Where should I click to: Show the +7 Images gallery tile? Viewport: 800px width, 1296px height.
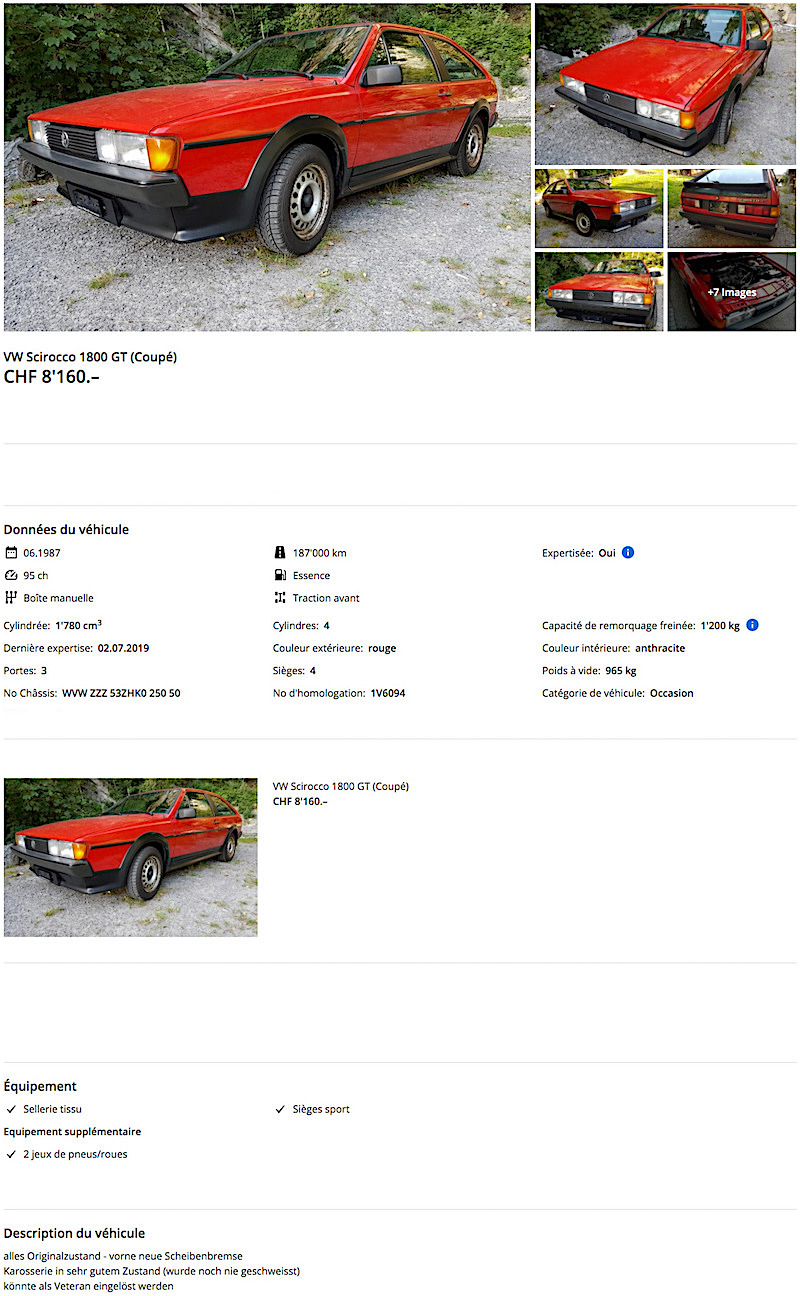point(731,291)
